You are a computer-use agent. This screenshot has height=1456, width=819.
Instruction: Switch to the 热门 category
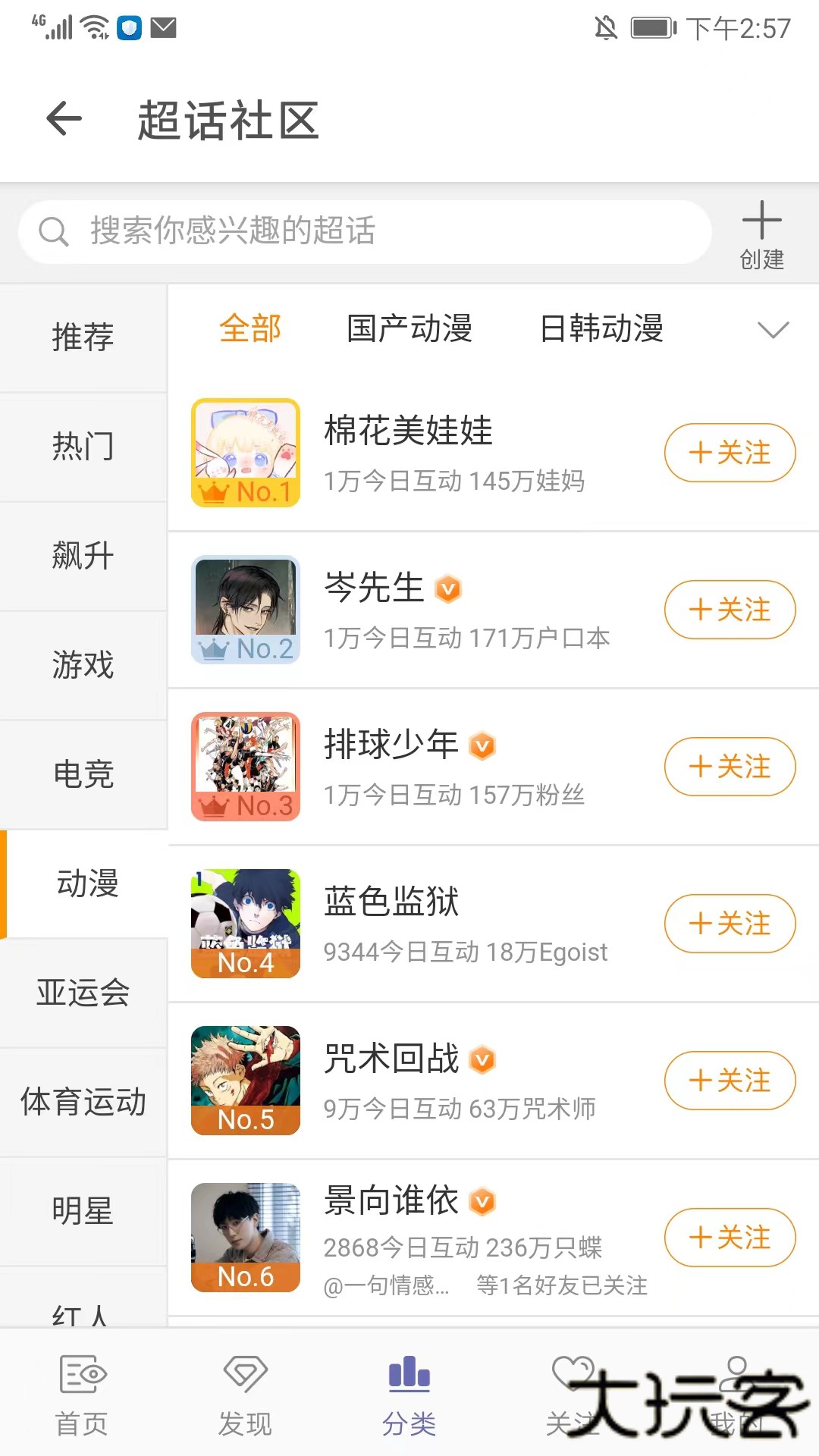tap(83, 447)
